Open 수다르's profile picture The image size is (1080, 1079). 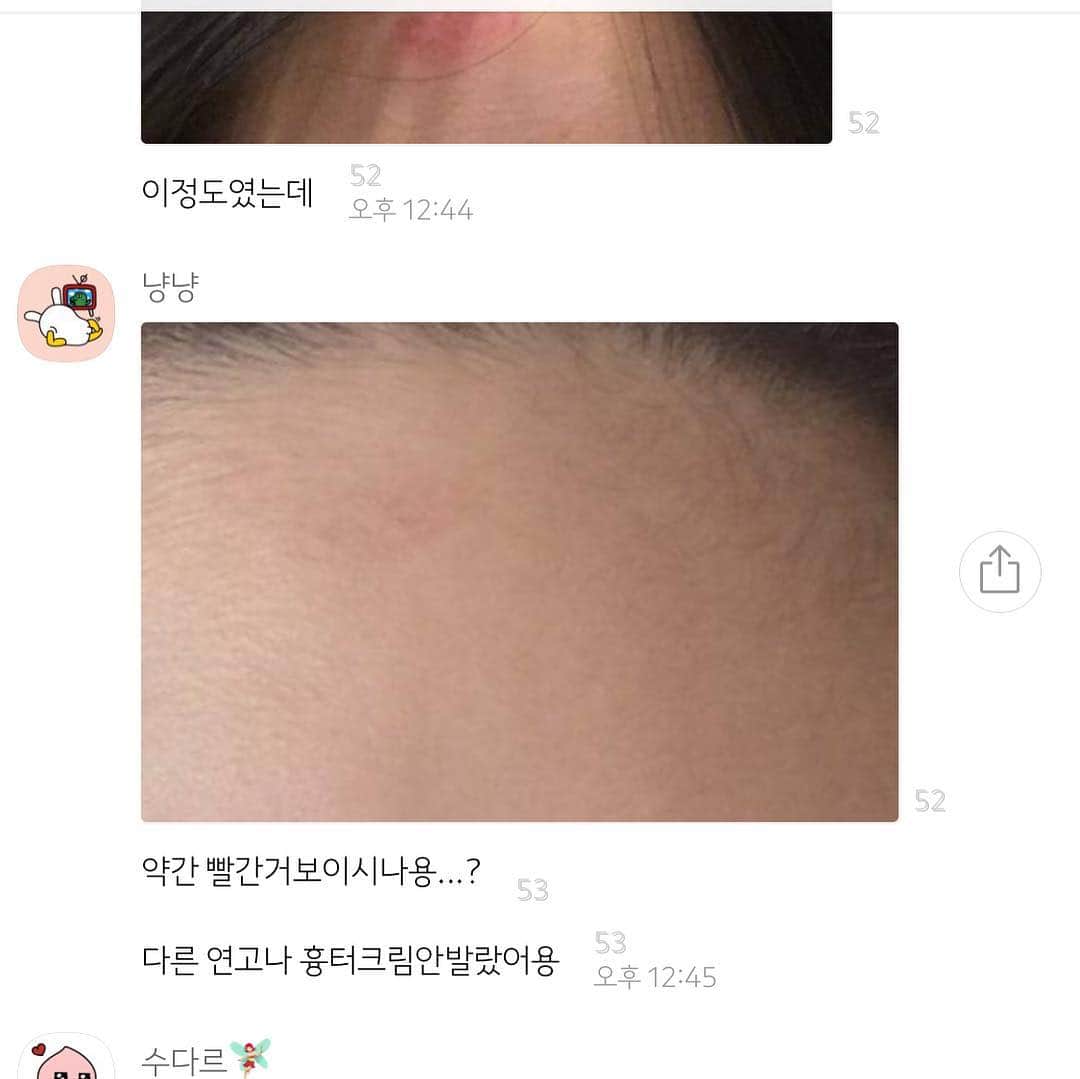(x=66, y=1060)
